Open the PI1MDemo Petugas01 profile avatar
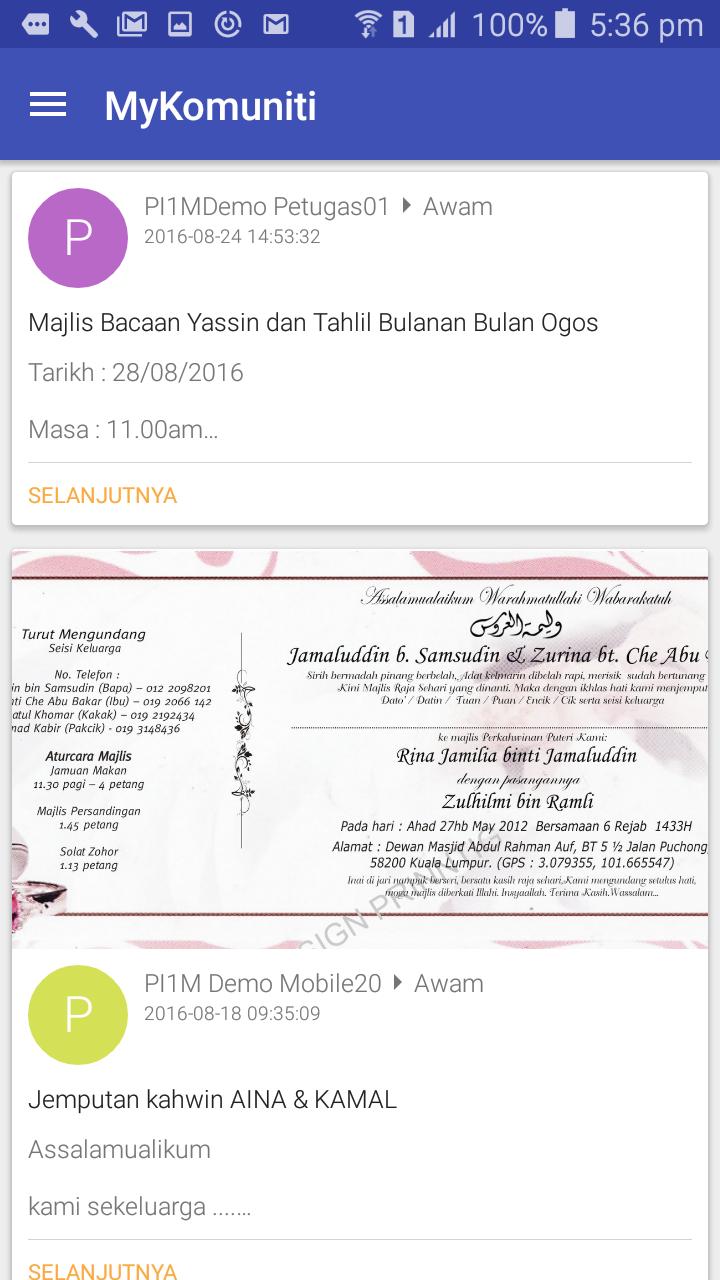Image resolution: width=720 pixels, height=1280 pixels. pyautogui.click(x=78, y=238)
